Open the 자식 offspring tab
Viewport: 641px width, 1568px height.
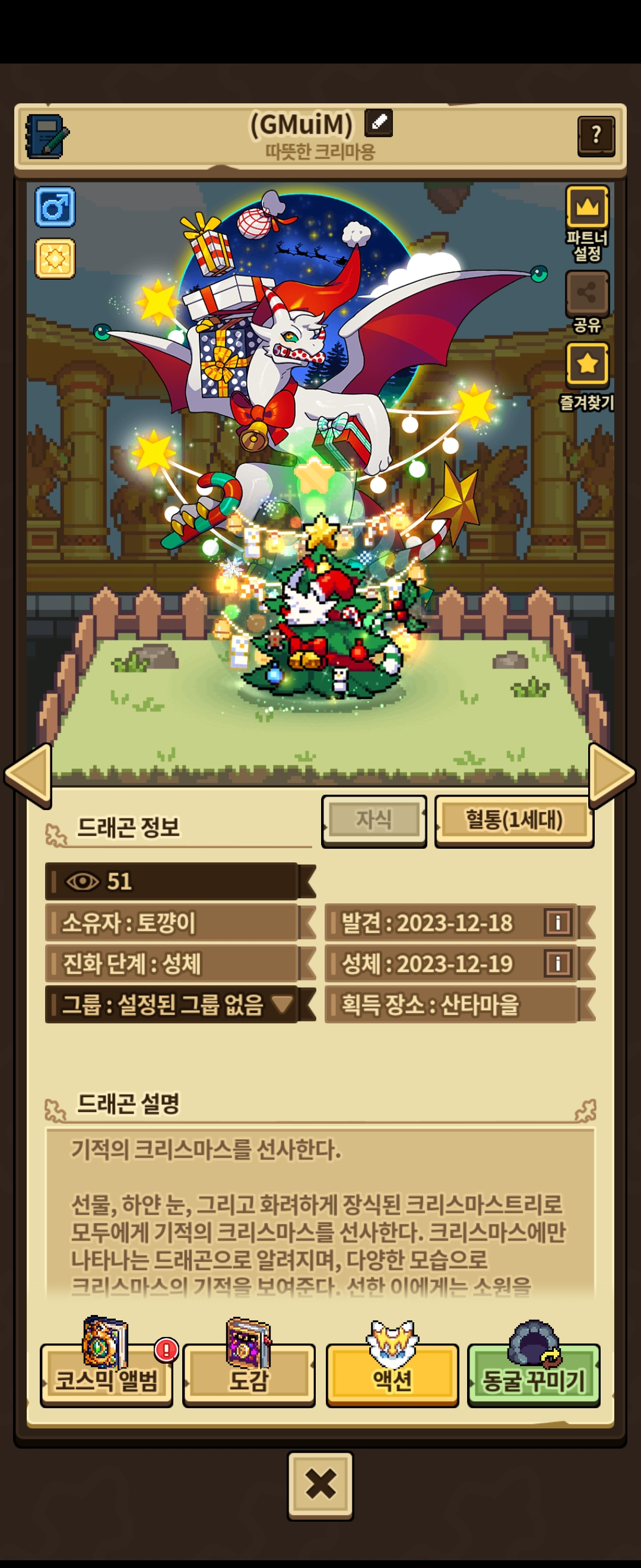[x=374, y=820]
